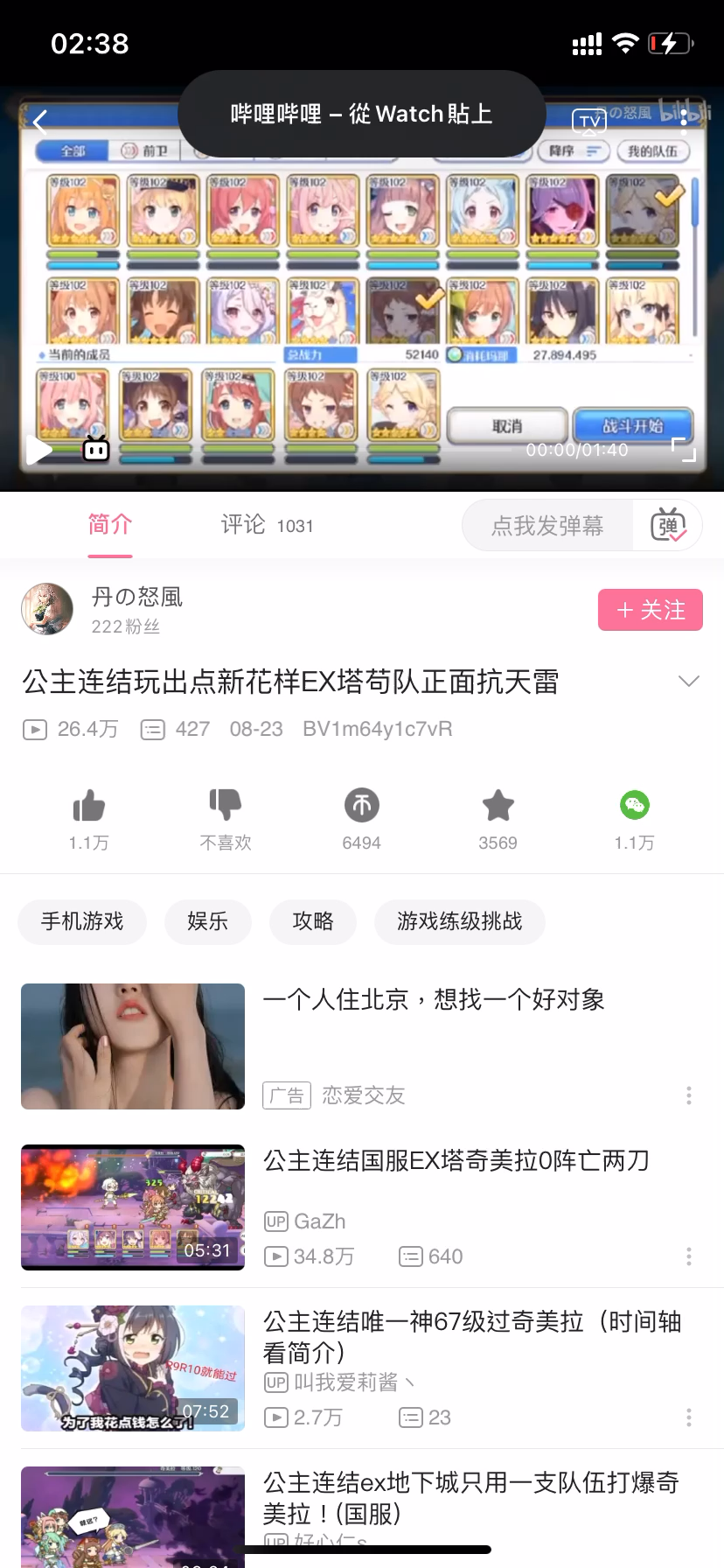Screen dimensions: 724x1568
Task: Toggle the danmaku display icon
Action: [x=668, y=525]
